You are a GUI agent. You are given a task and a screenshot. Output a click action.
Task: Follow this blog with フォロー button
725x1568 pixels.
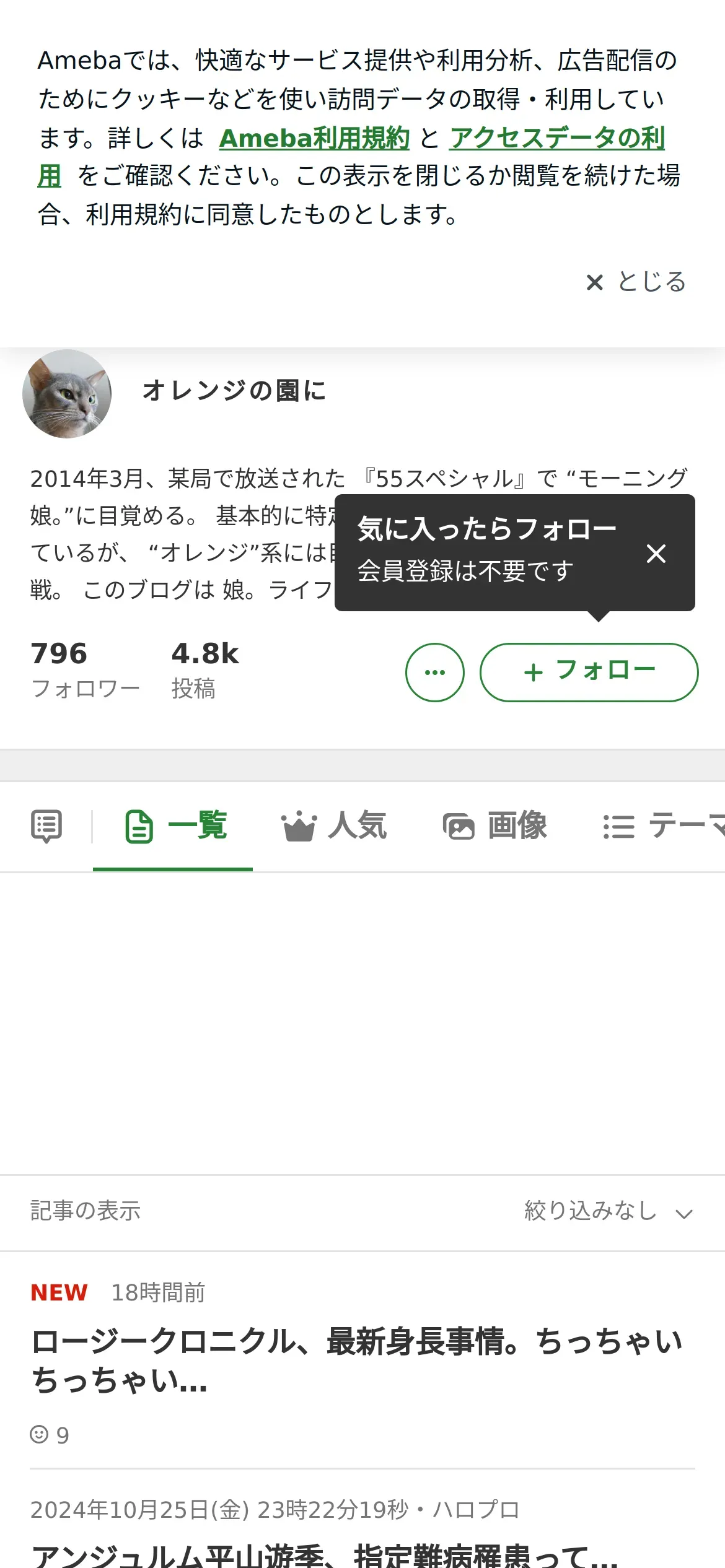(x=589, y=672)
